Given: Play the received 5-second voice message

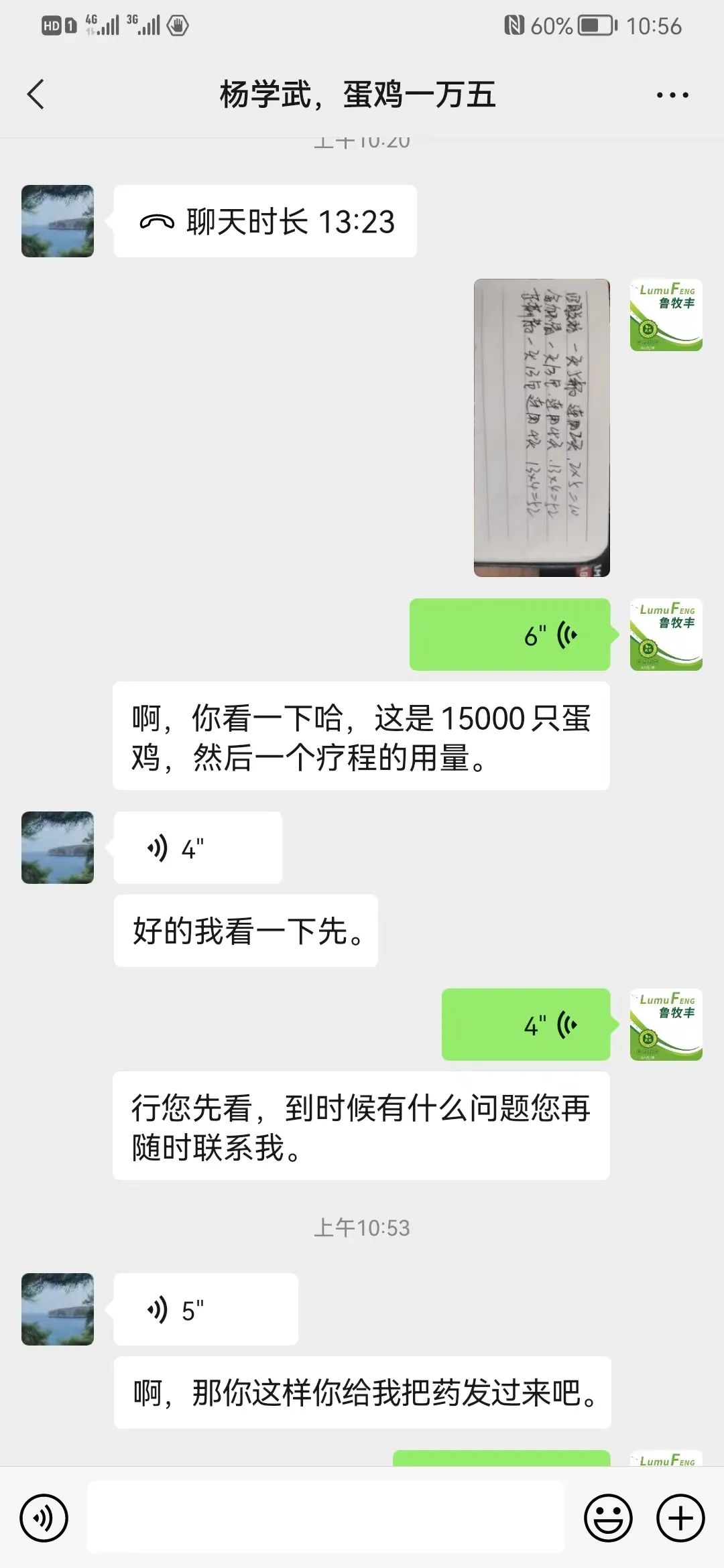Looking at the screenshot, I should coord(206,1309).
